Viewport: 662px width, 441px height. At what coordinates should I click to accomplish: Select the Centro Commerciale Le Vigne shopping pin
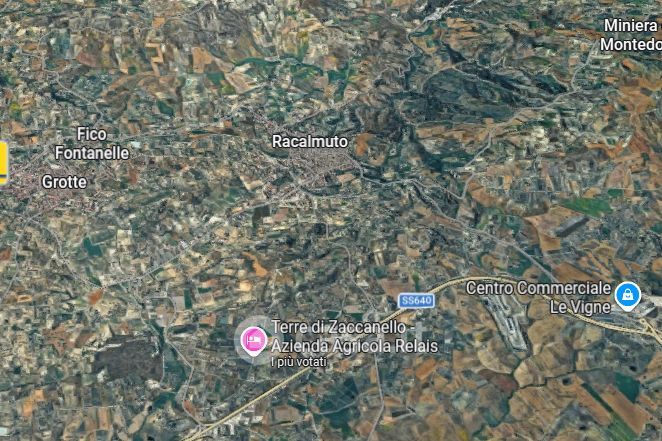pyautogui.click(x=627, y=295)
